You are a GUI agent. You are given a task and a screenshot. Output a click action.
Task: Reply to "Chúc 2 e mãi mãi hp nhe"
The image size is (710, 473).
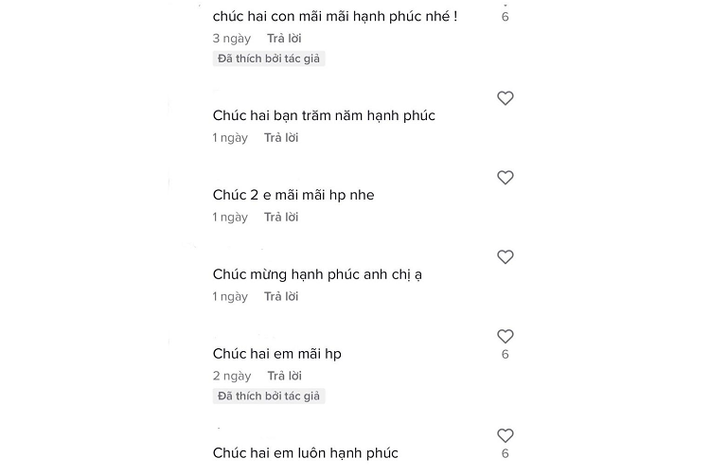281,217
